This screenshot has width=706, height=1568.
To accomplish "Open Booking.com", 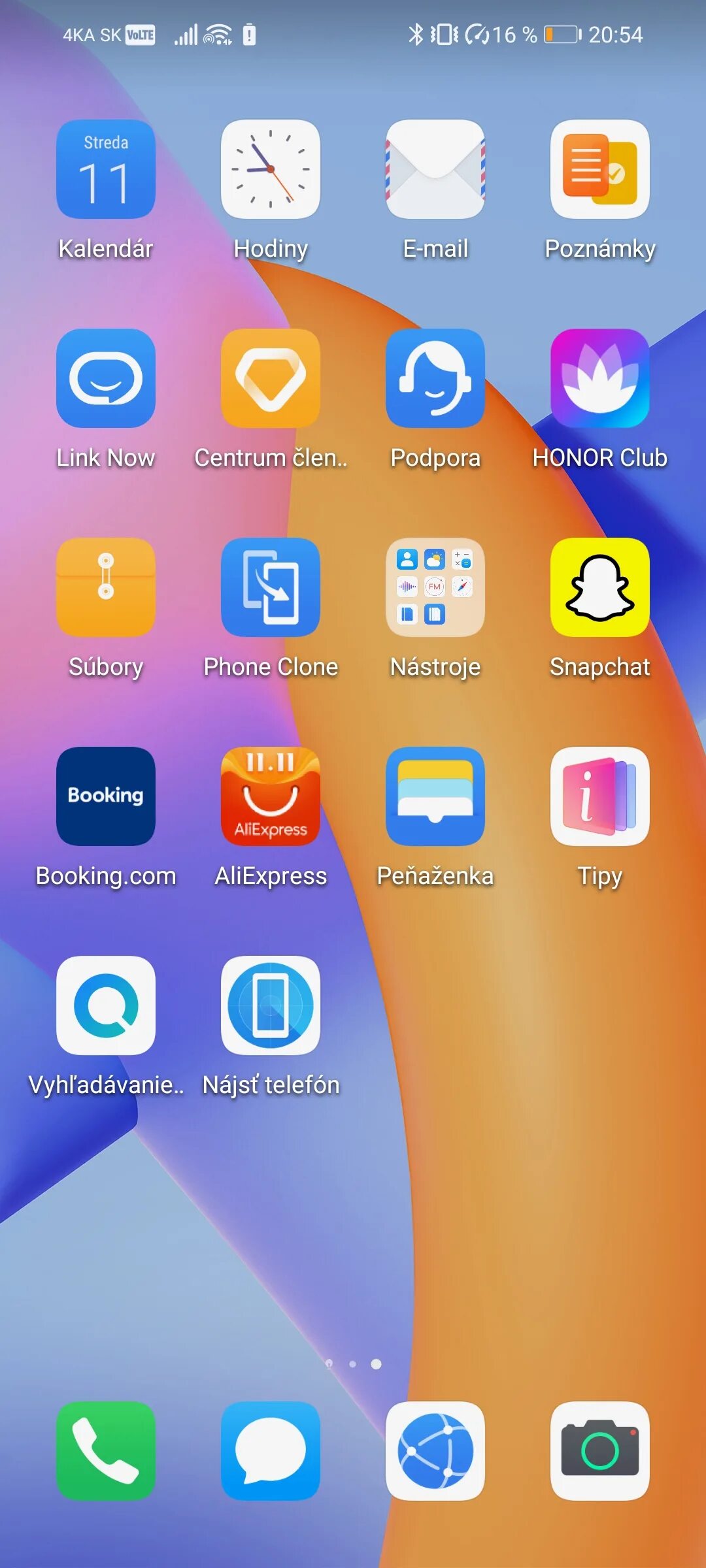I will 106,796.
